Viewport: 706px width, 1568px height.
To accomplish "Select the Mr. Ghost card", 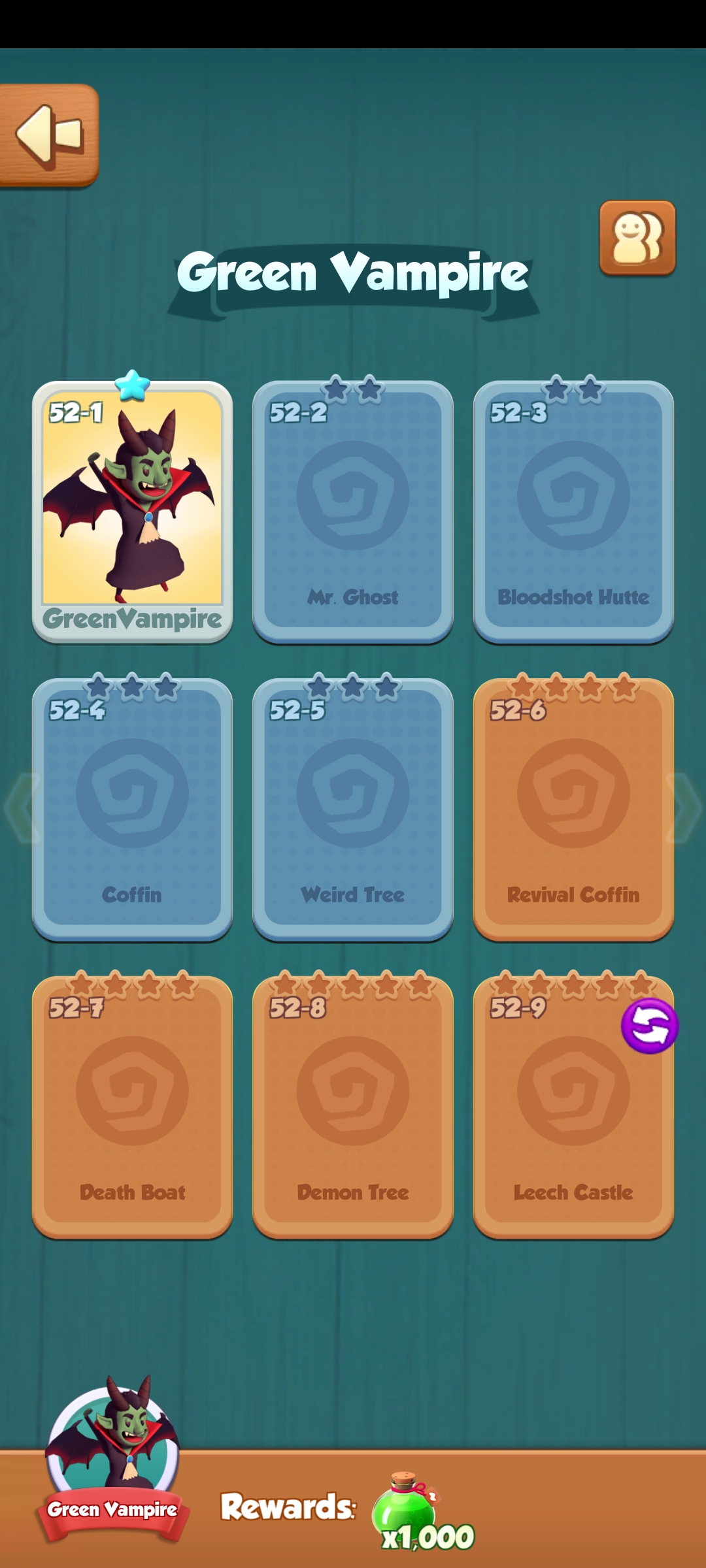I will click(x=352, y=511).
